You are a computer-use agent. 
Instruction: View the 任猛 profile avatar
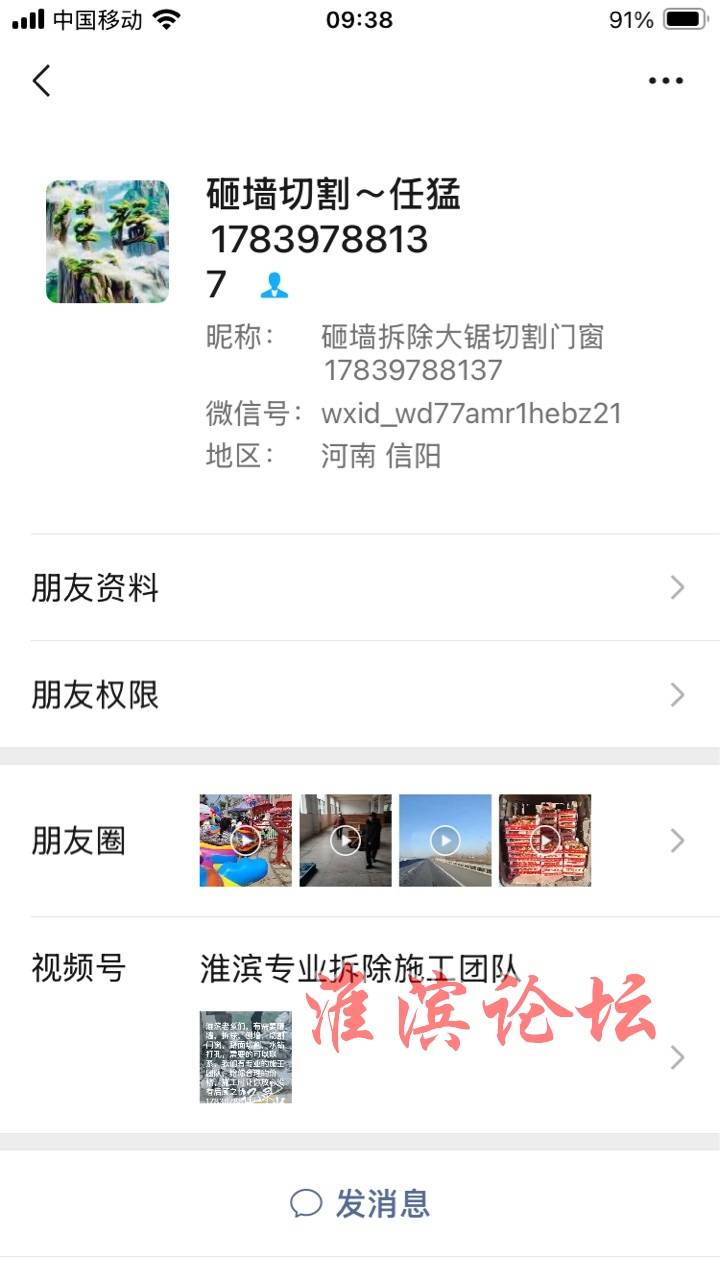[107, 241]
